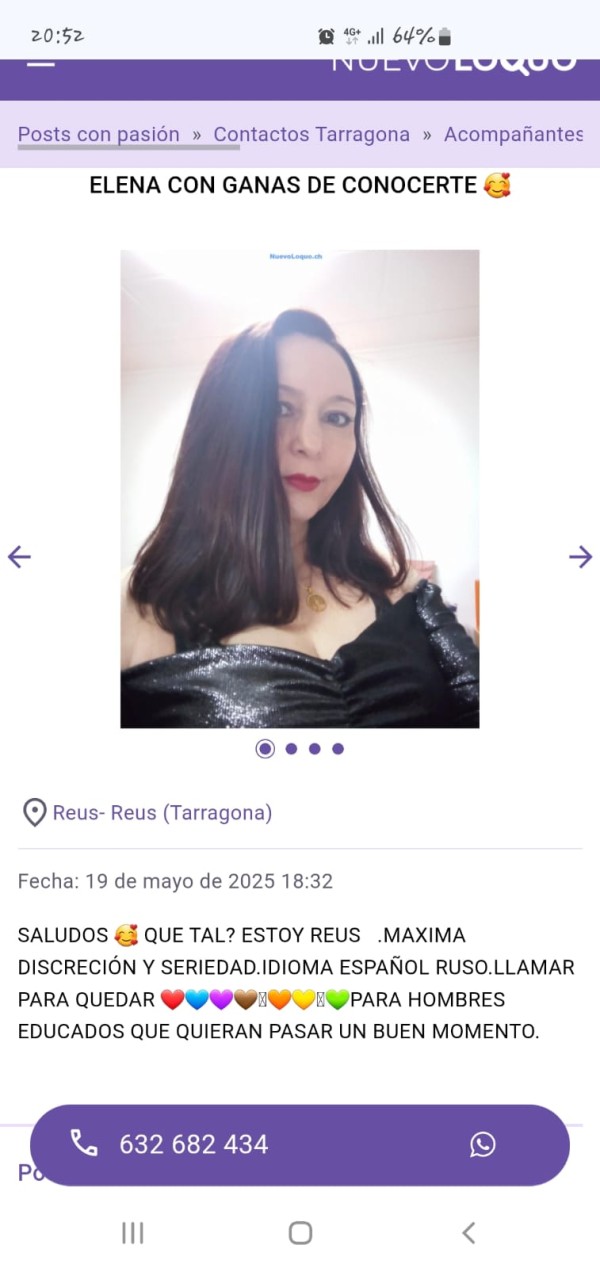
Task: Call the number 632 682 434
Action: (193, 1145)
